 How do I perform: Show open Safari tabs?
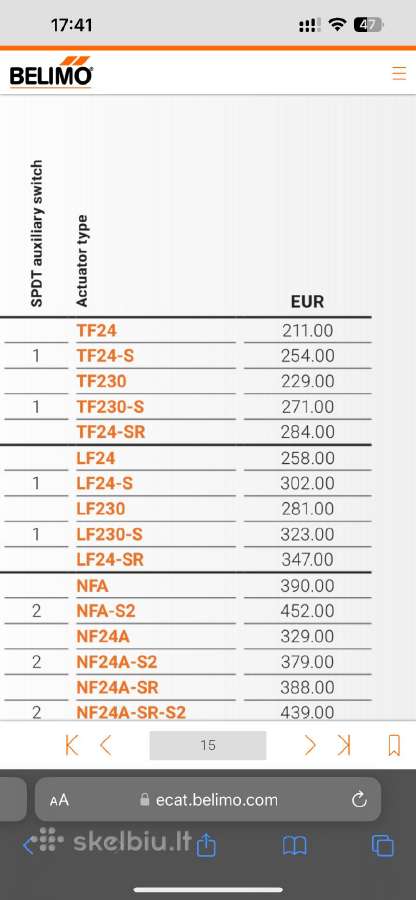click(383, 845)
